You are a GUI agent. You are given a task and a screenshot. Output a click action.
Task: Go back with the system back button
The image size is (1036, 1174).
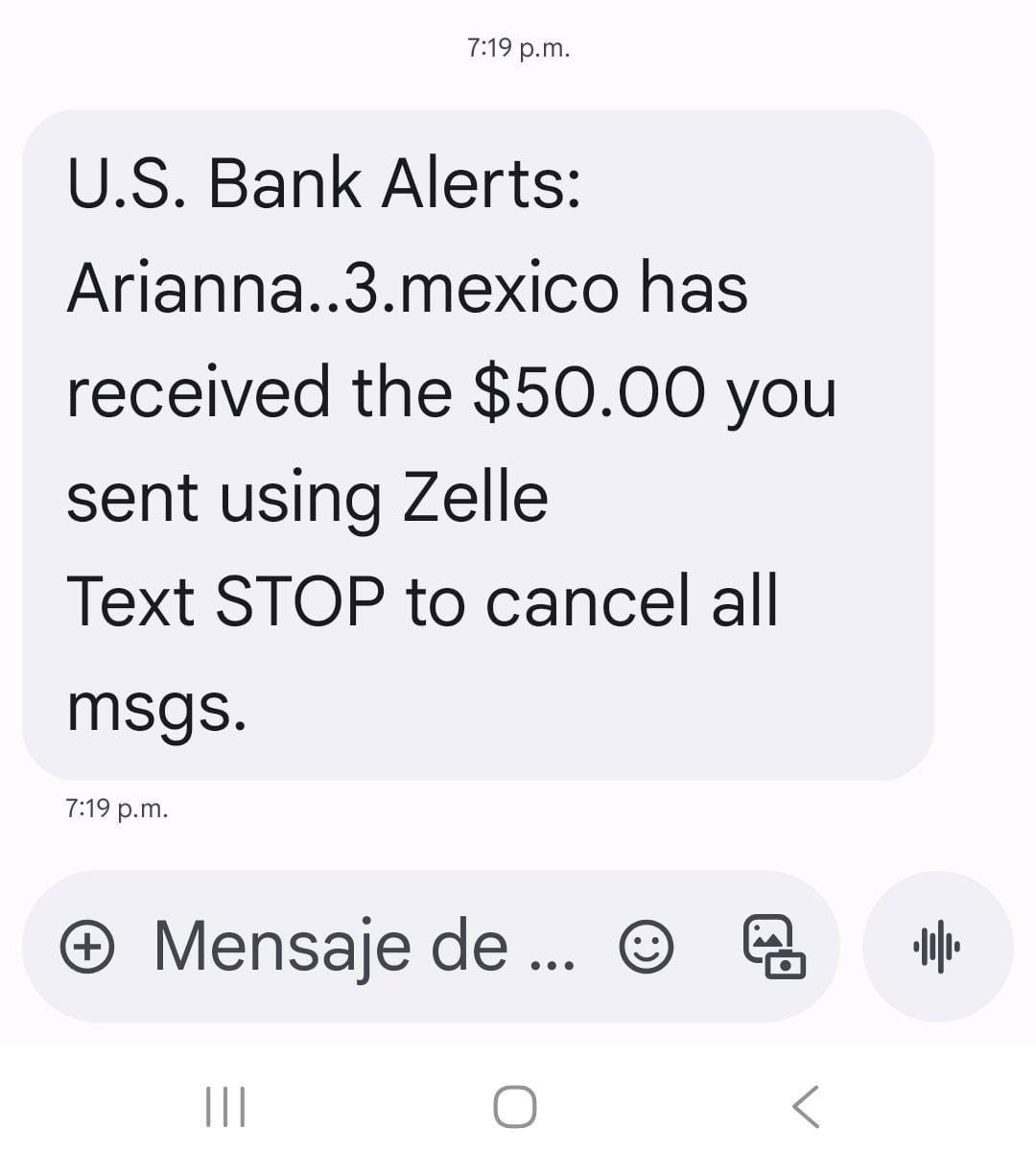pos(806,1107)
